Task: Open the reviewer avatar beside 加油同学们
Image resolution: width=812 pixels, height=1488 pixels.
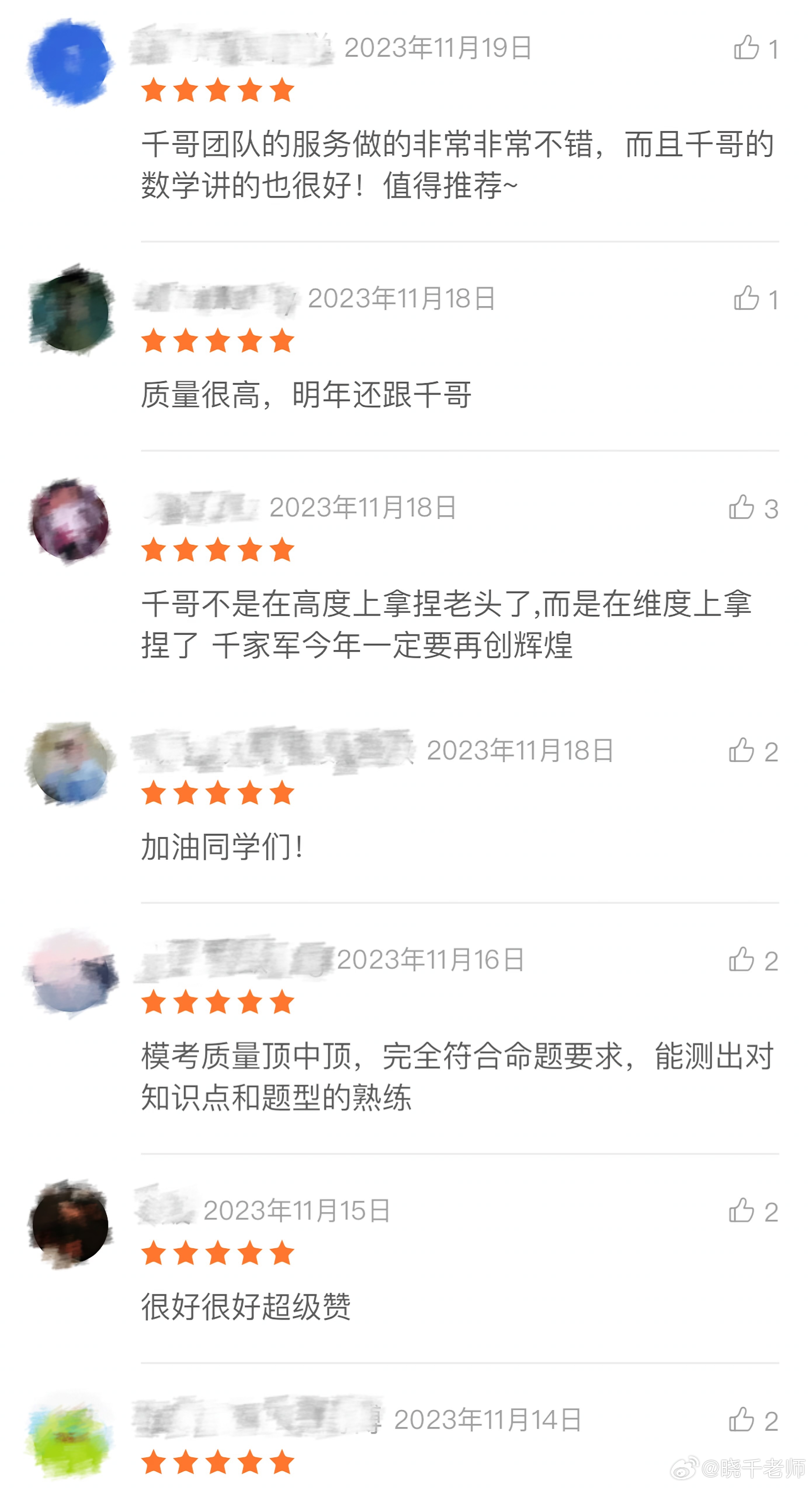Action: pos(70,764)
